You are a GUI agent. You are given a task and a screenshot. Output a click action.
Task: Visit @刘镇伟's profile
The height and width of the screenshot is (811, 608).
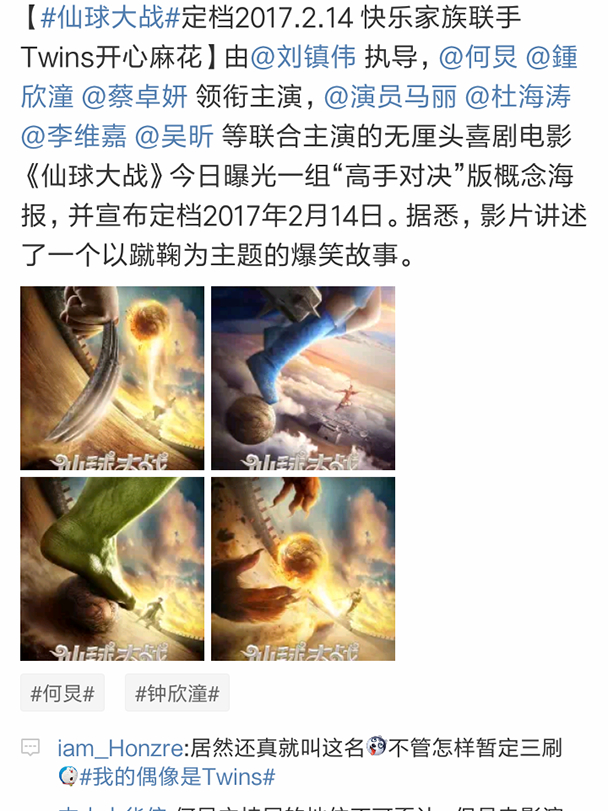(x=302, y=56)
